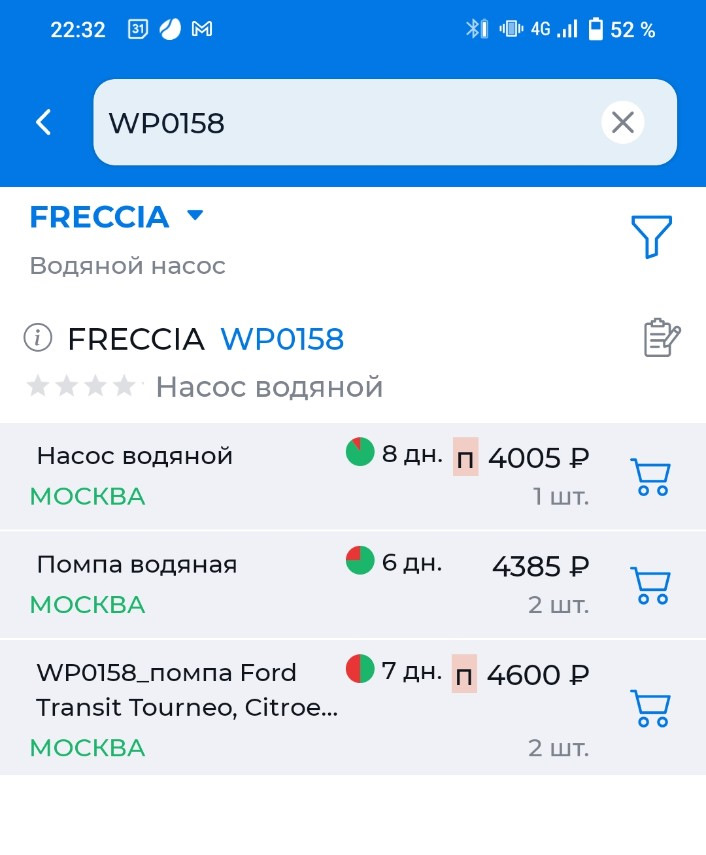Open the filter funnel icon
This screenshot has height=855, width=706.
[651, 237]
